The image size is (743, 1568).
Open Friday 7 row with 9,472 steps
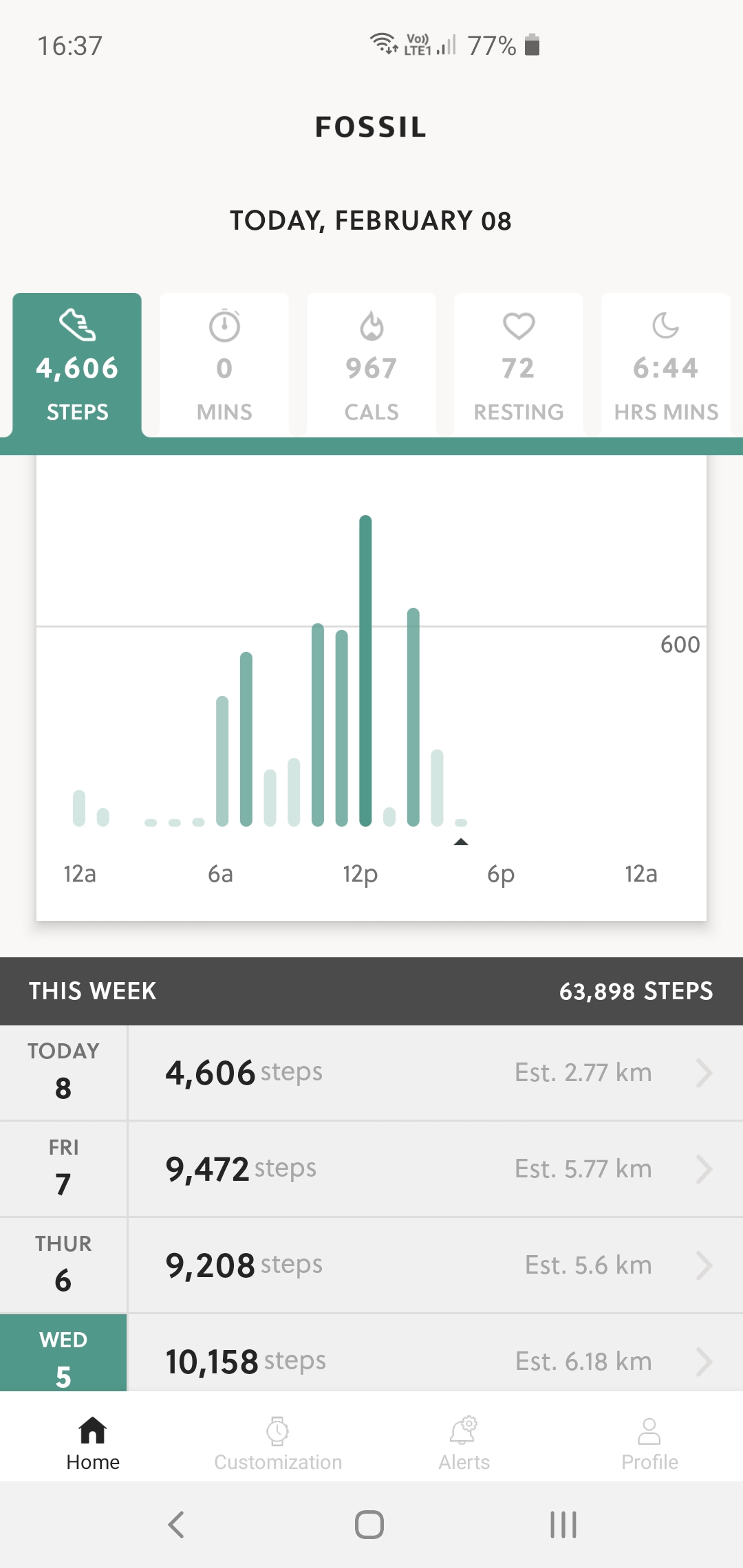(x=371, y=1169)
